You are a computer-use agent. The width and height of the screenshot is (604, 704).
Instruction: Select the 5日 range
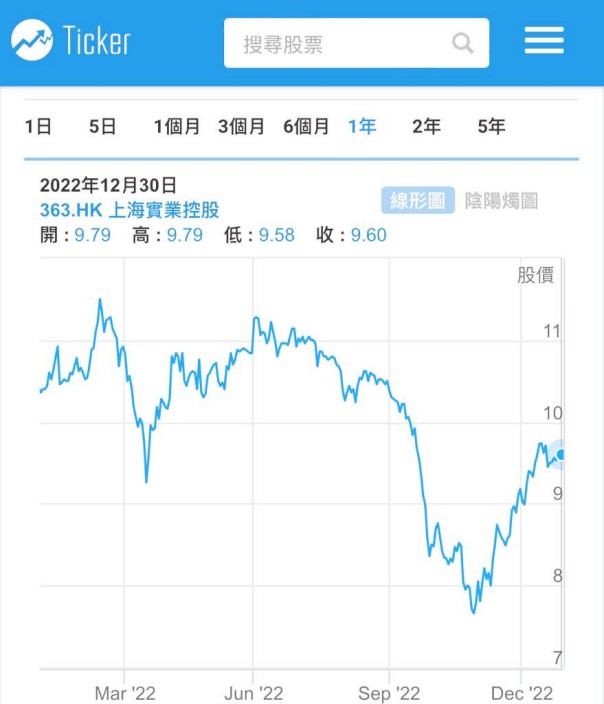point(103,127)
